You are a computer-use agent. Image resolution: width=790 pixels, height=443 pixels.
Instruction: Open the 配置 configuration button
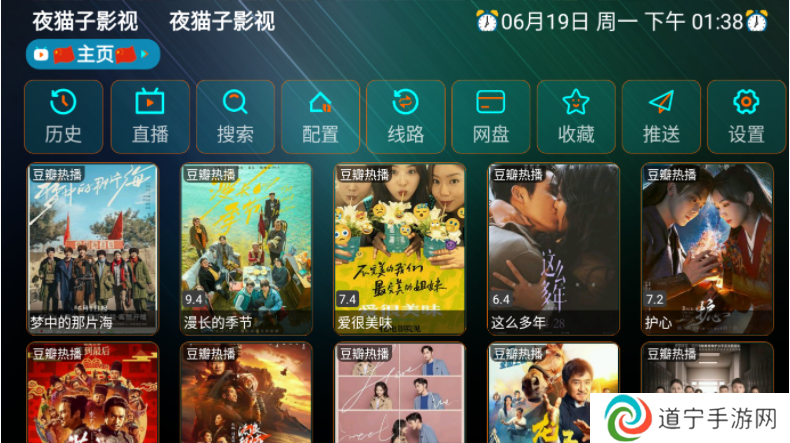point(320,116)
